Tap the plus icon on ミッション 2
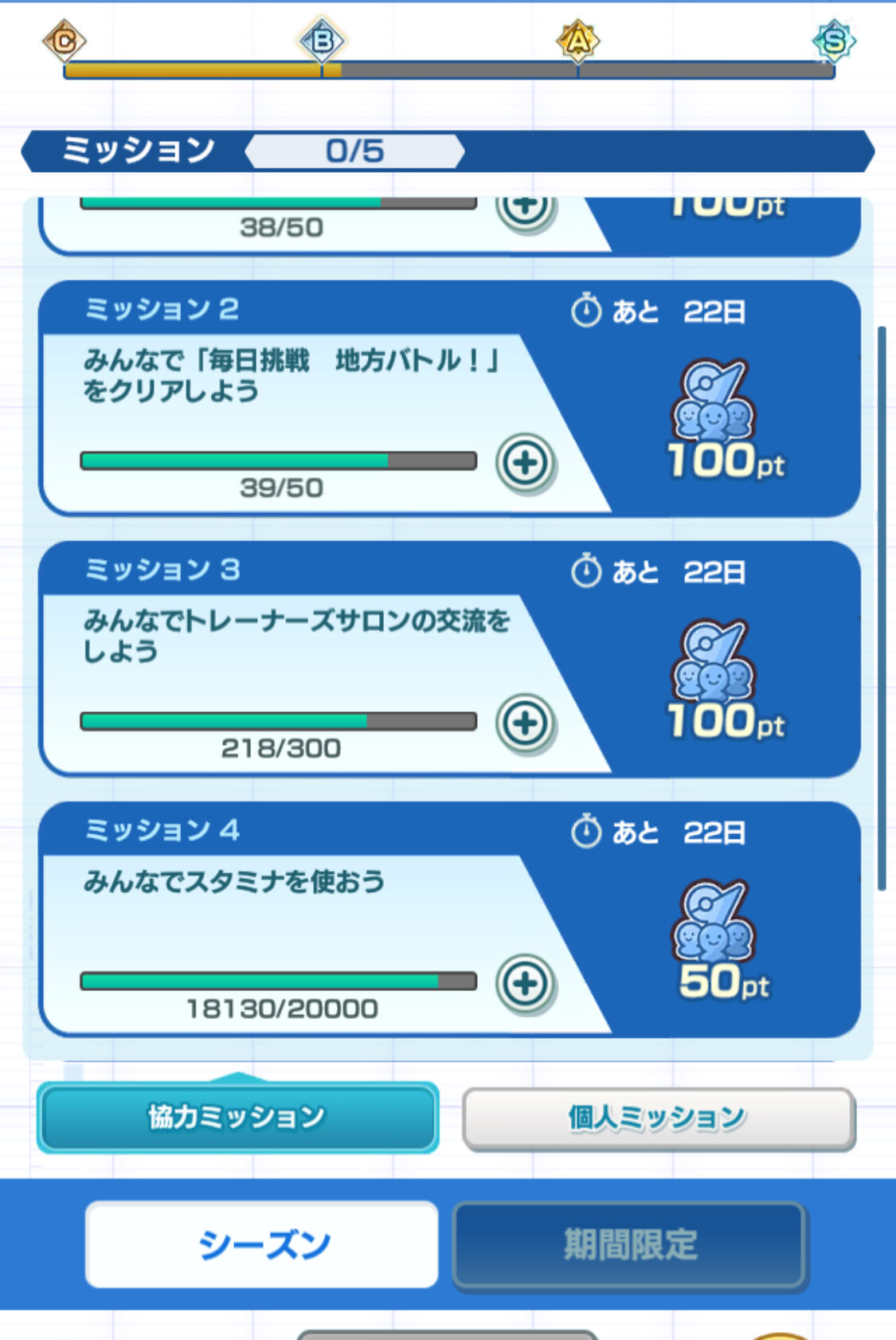The width and height of the screenshot is (896, 1340). point(525,463)
